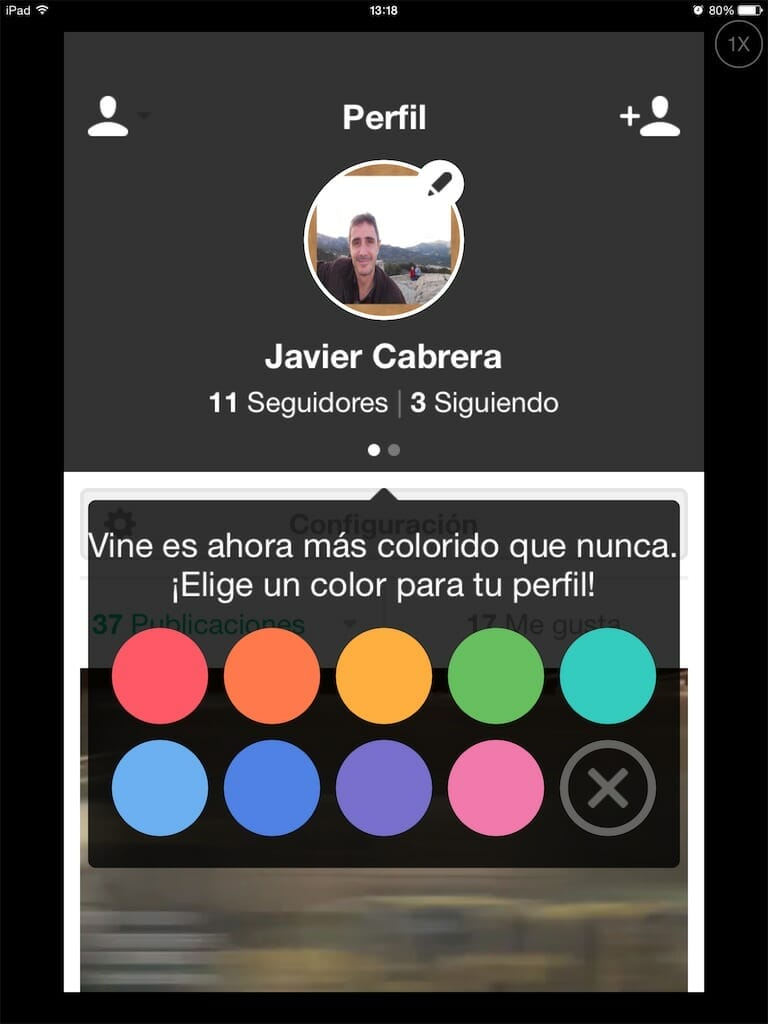Pick the teal profile color
This screenshot has height=1024, width=768.
coord(607,676)
